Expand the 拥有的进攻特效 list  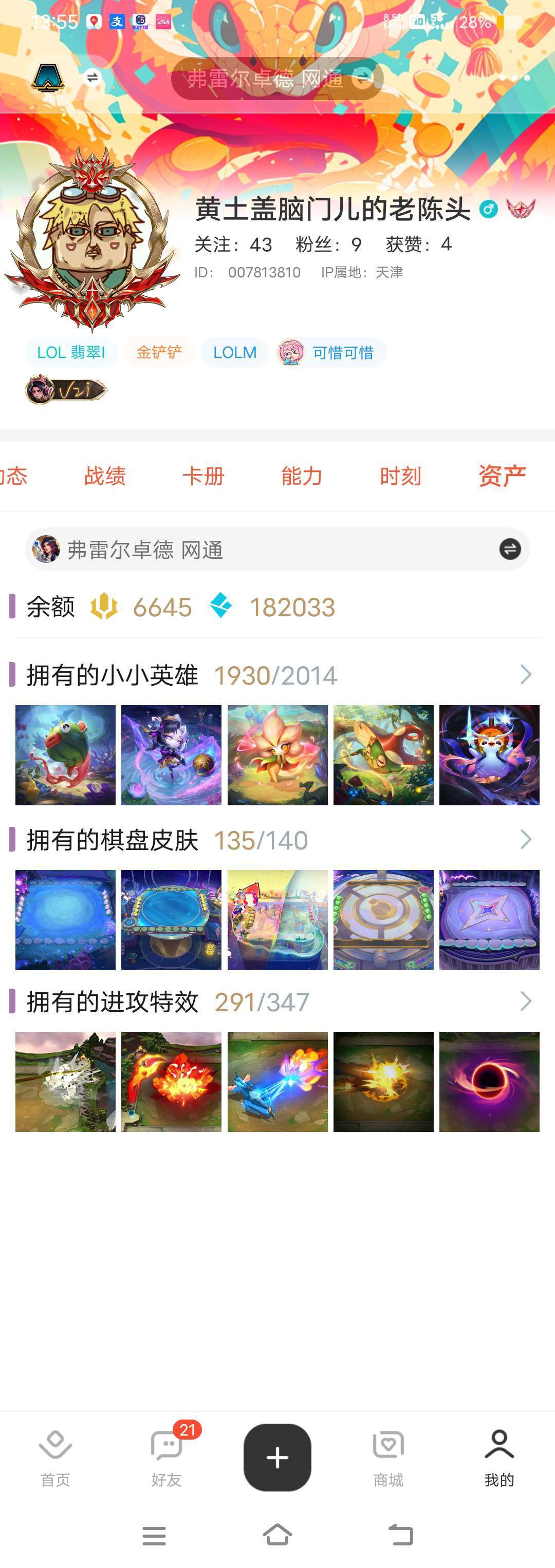tap(526, 1002)
